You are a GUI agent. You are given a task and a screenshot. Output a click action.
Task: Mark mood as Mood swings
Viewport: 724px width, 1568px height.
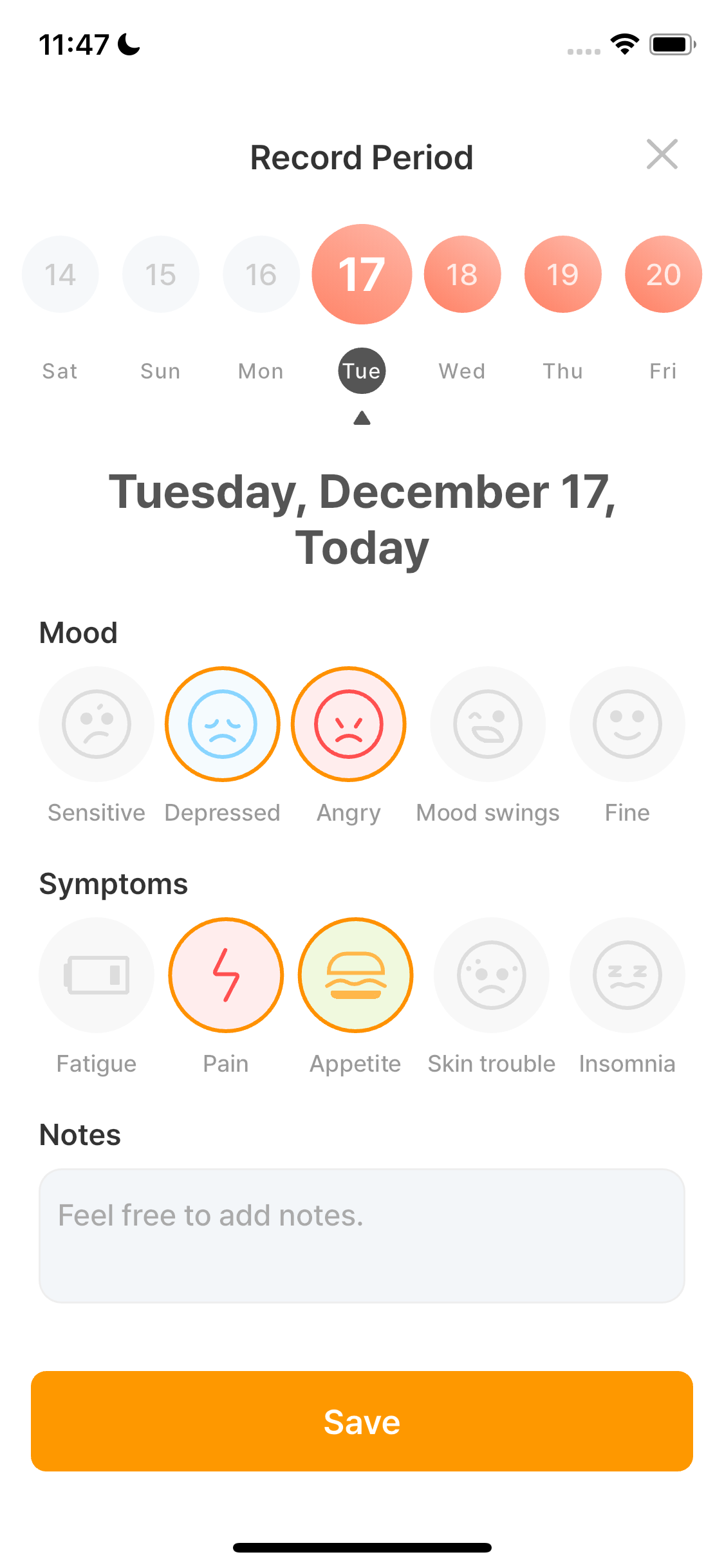[488, 724]
